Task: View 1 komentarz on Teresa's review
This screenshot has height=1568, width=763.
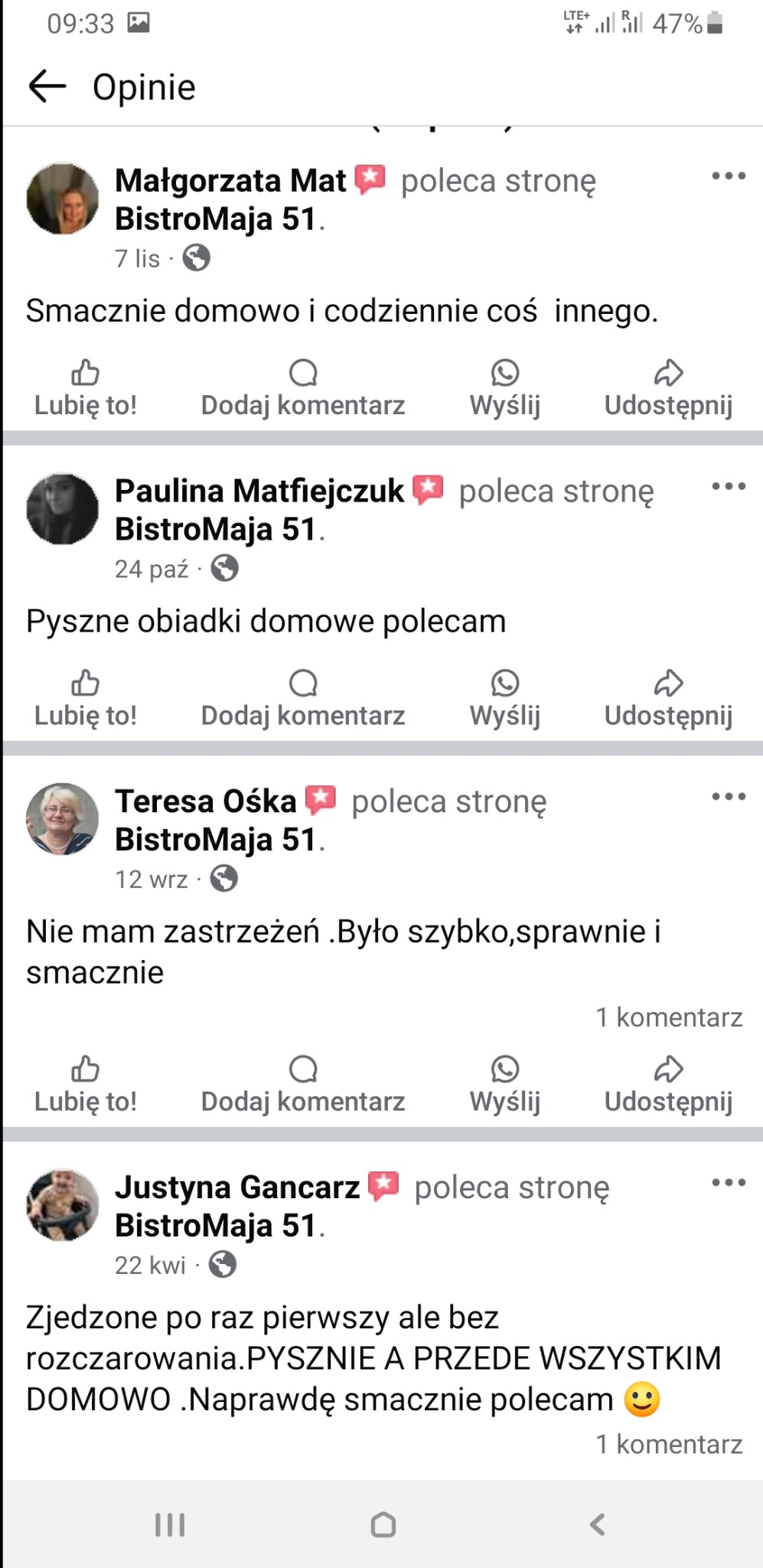Action: click(x=670, y=1017)
